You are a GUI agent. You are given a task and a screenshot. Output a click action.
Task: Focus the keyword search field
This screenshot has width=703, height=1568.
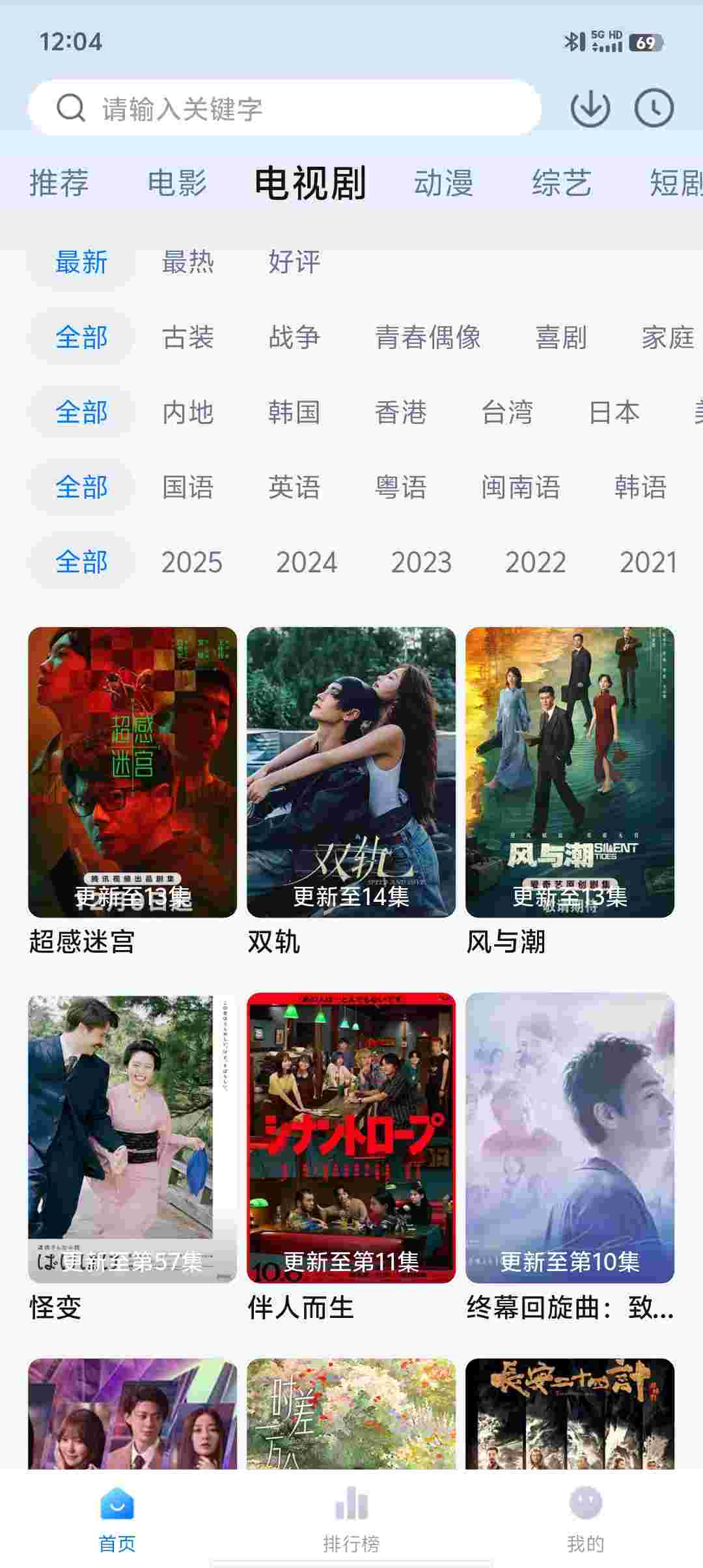coord(286,108)
